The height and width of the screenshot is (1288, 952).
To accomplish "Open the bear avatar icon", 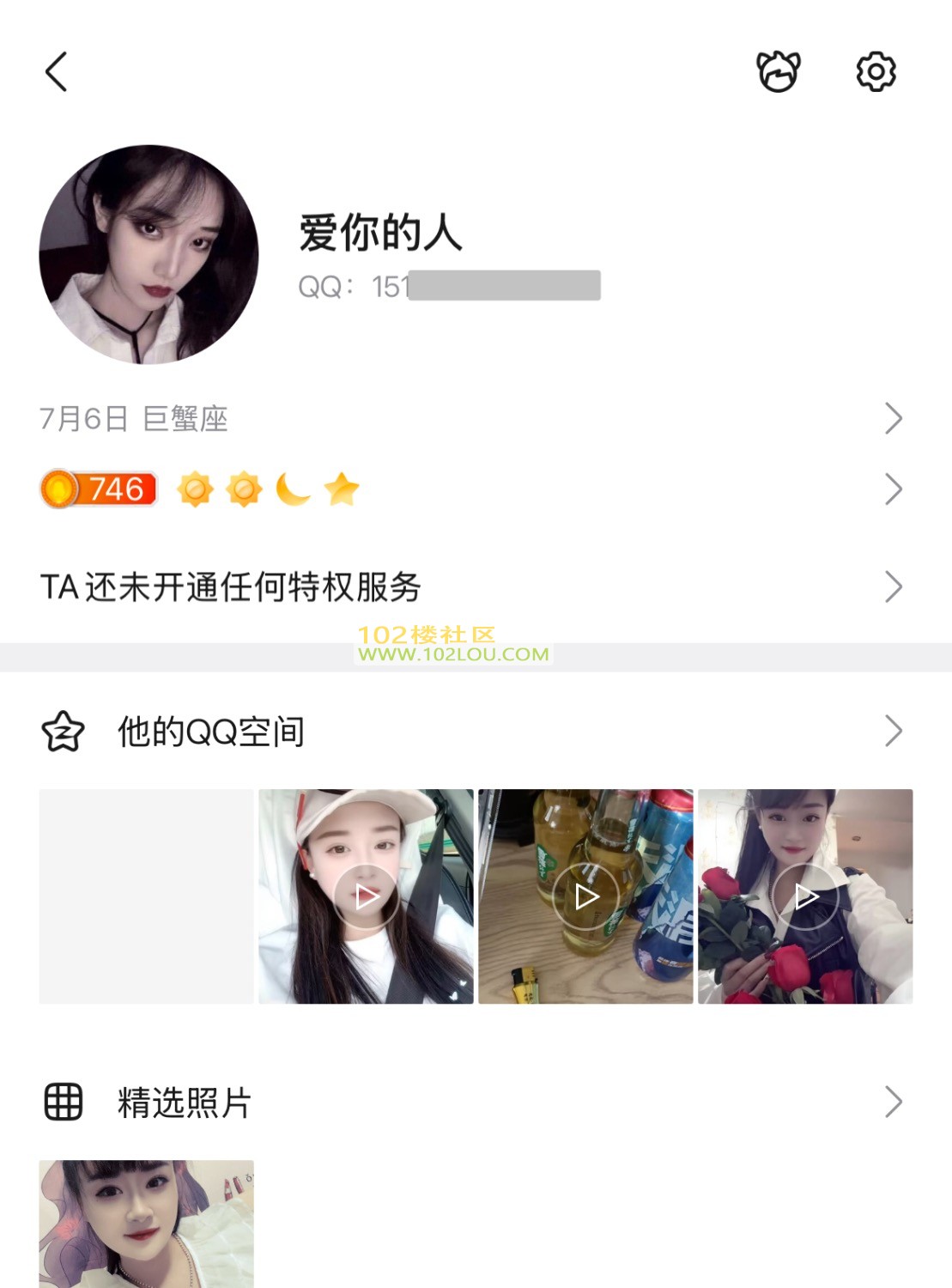I will point(778,71).
